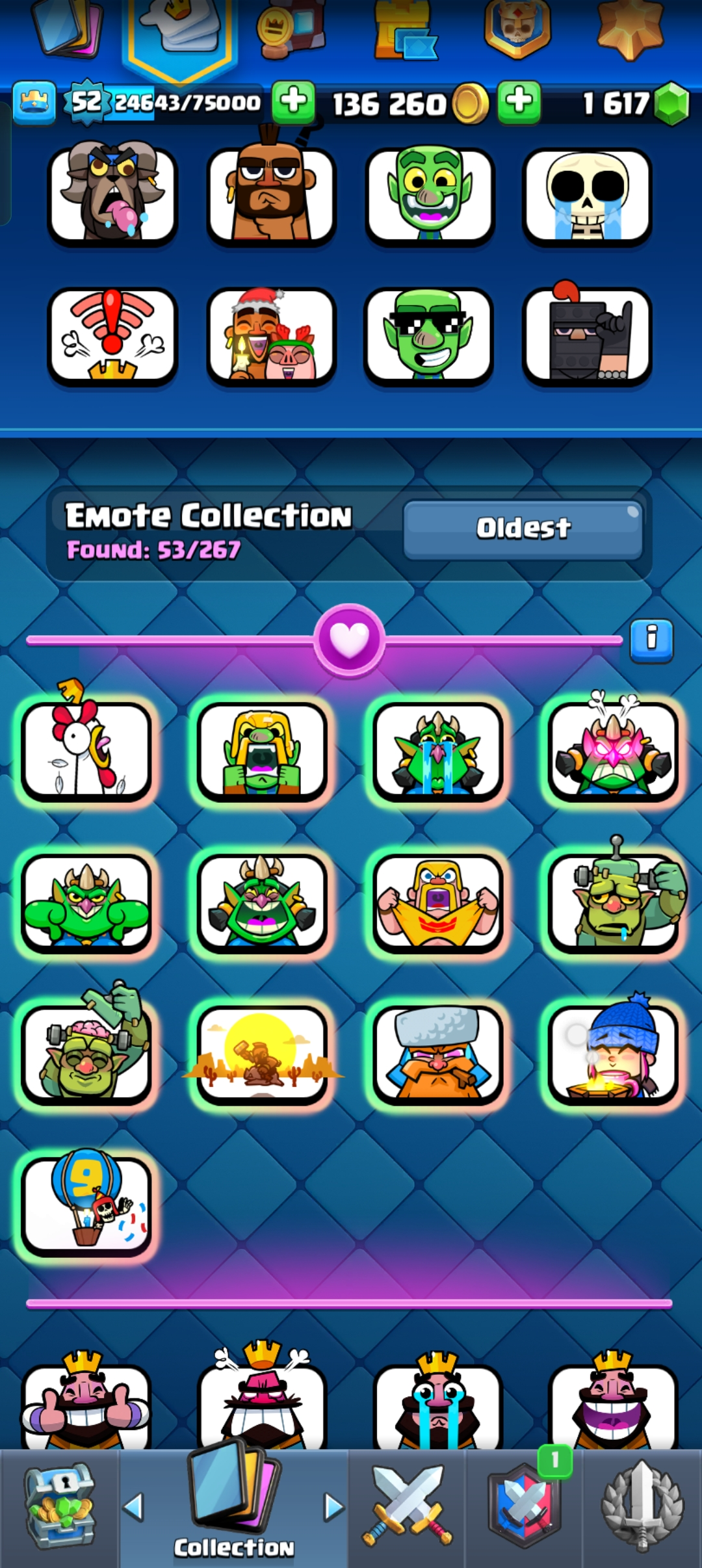Open the crown icon beside level 52

[34, 103]
